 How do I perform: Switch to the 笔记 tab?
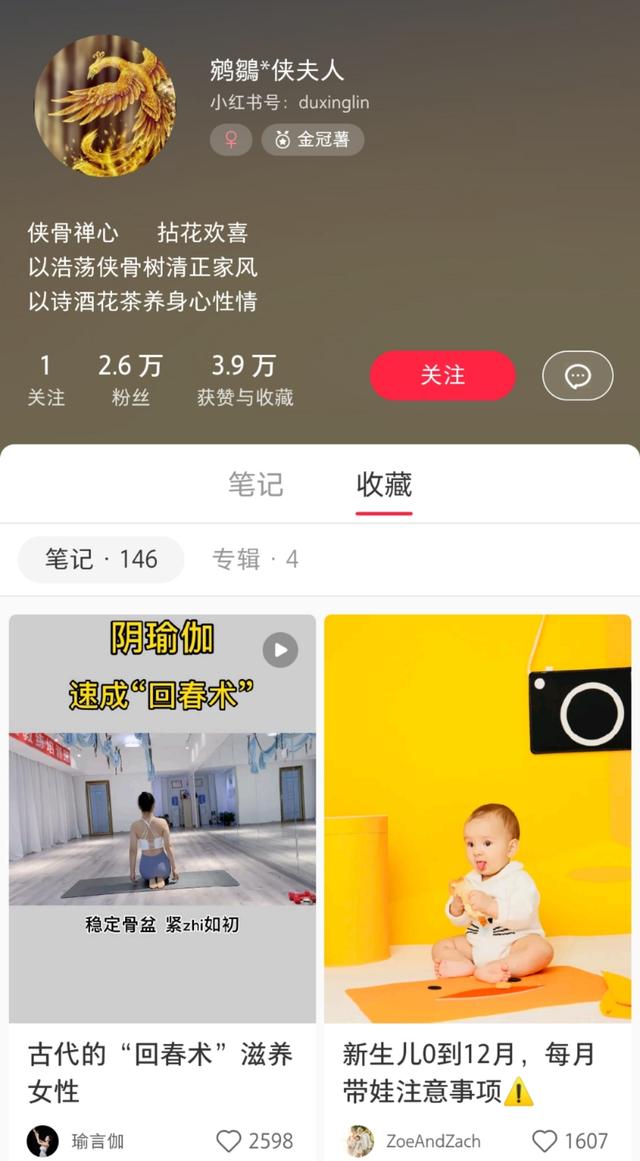click(x=255, y=485)
